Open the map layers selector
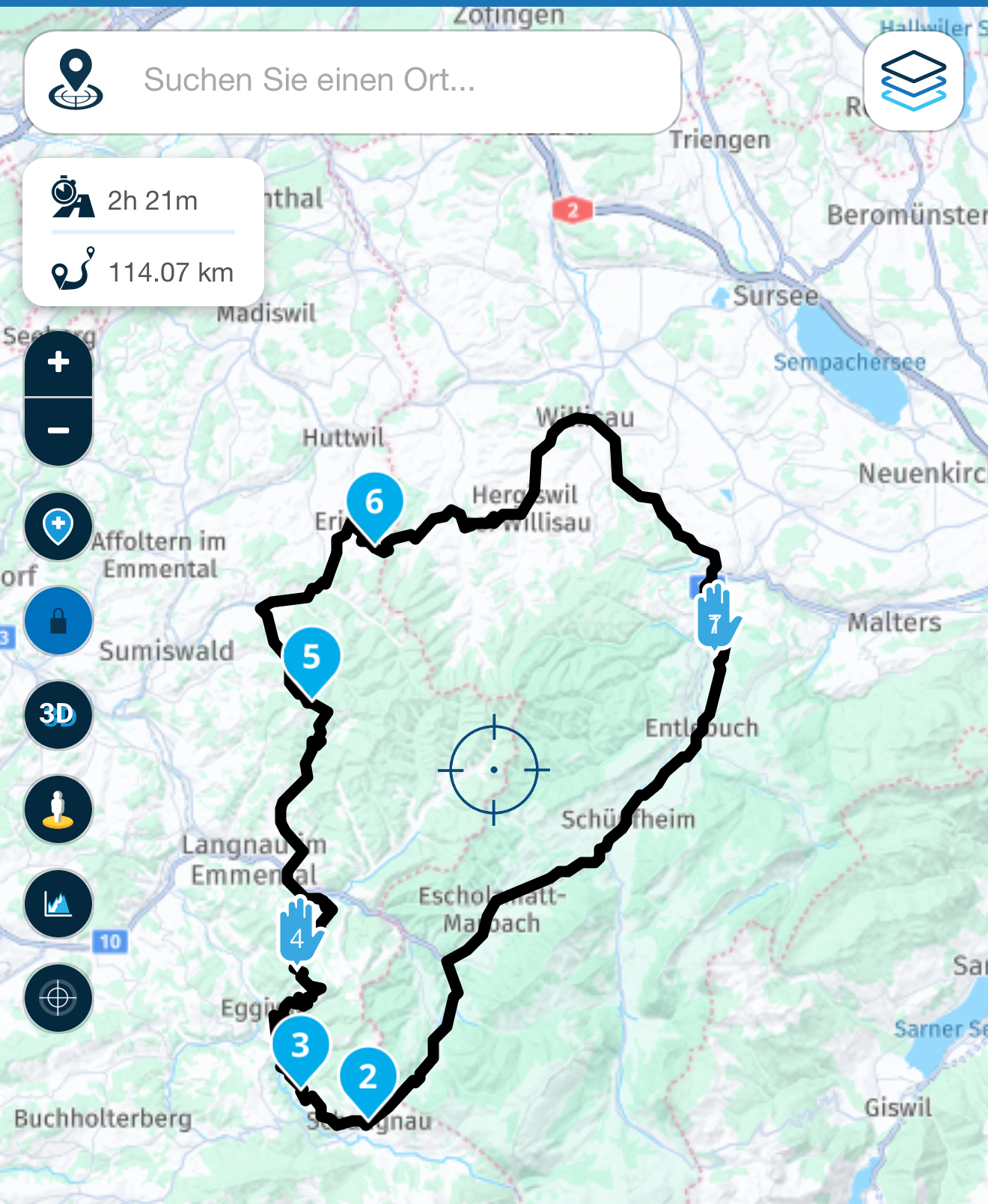Image resolution: width=988 pixels, height=1204 pixels. click(913, 81)
